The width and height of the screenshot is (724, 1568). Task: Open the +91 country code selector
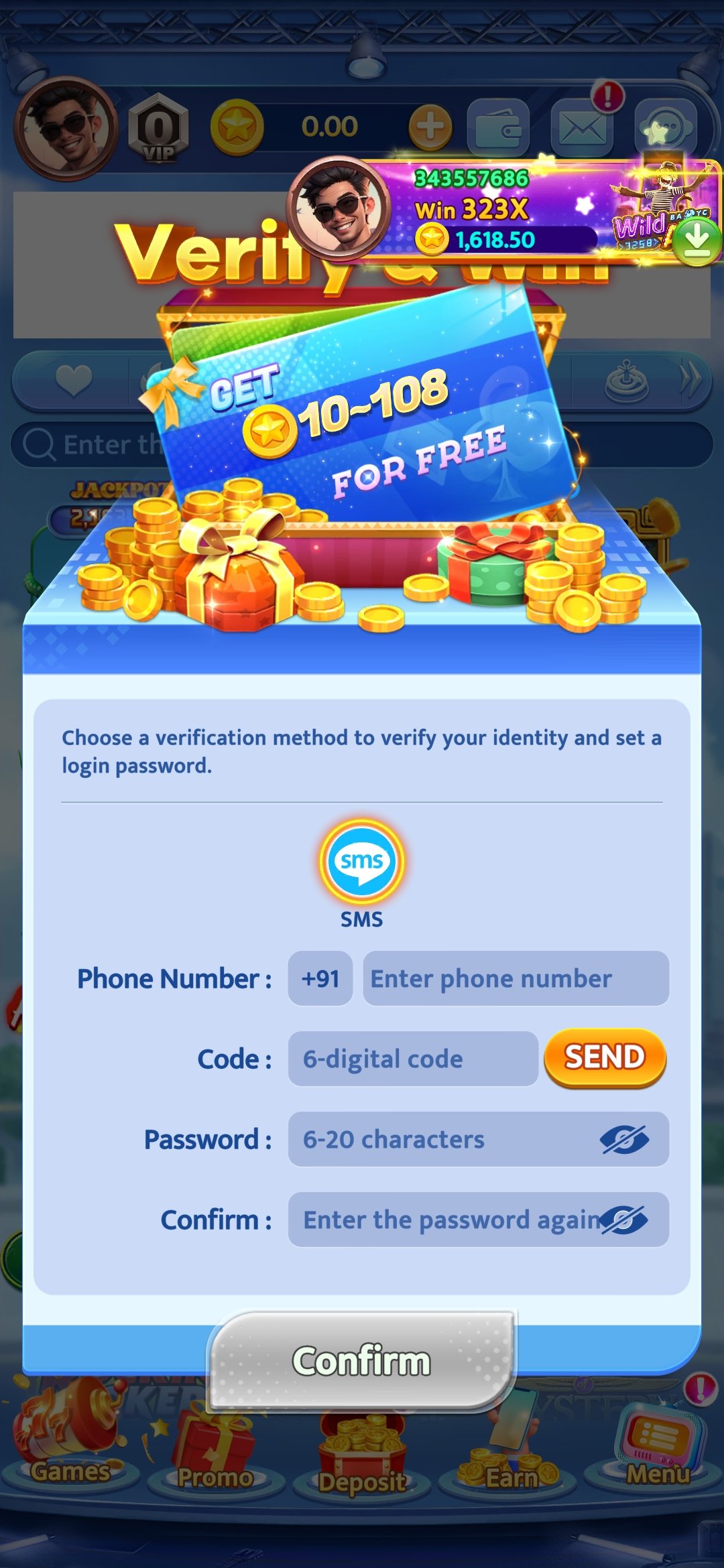320,979
